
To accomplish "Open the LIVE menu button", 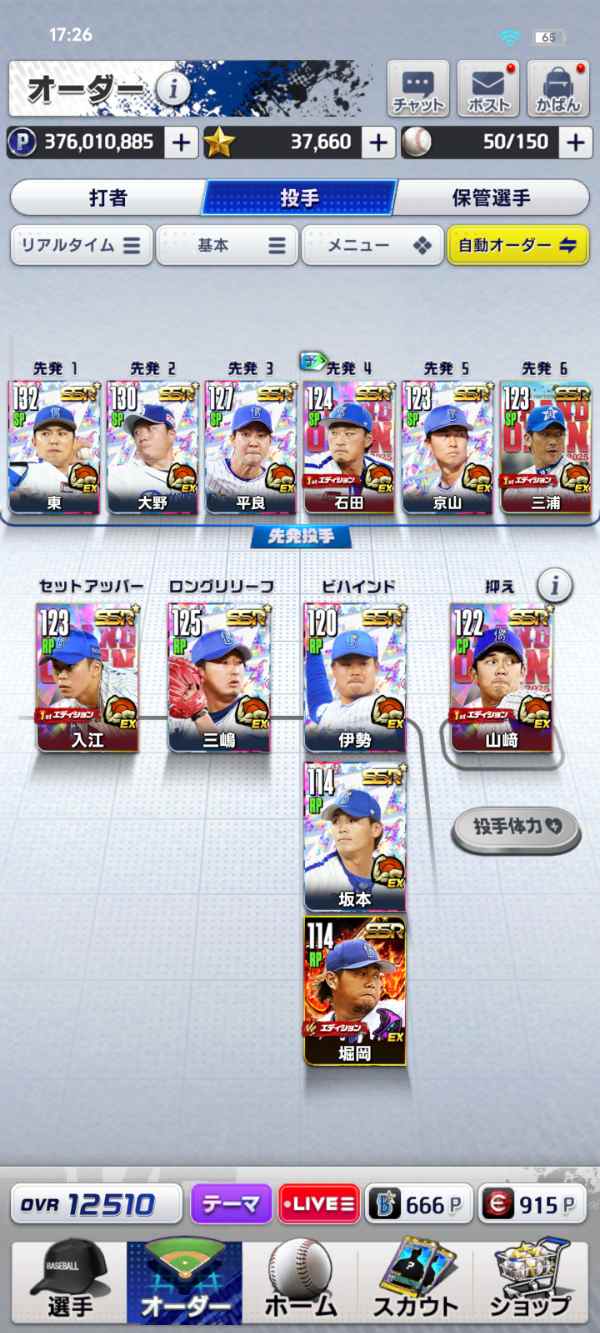I will 319,1204.
